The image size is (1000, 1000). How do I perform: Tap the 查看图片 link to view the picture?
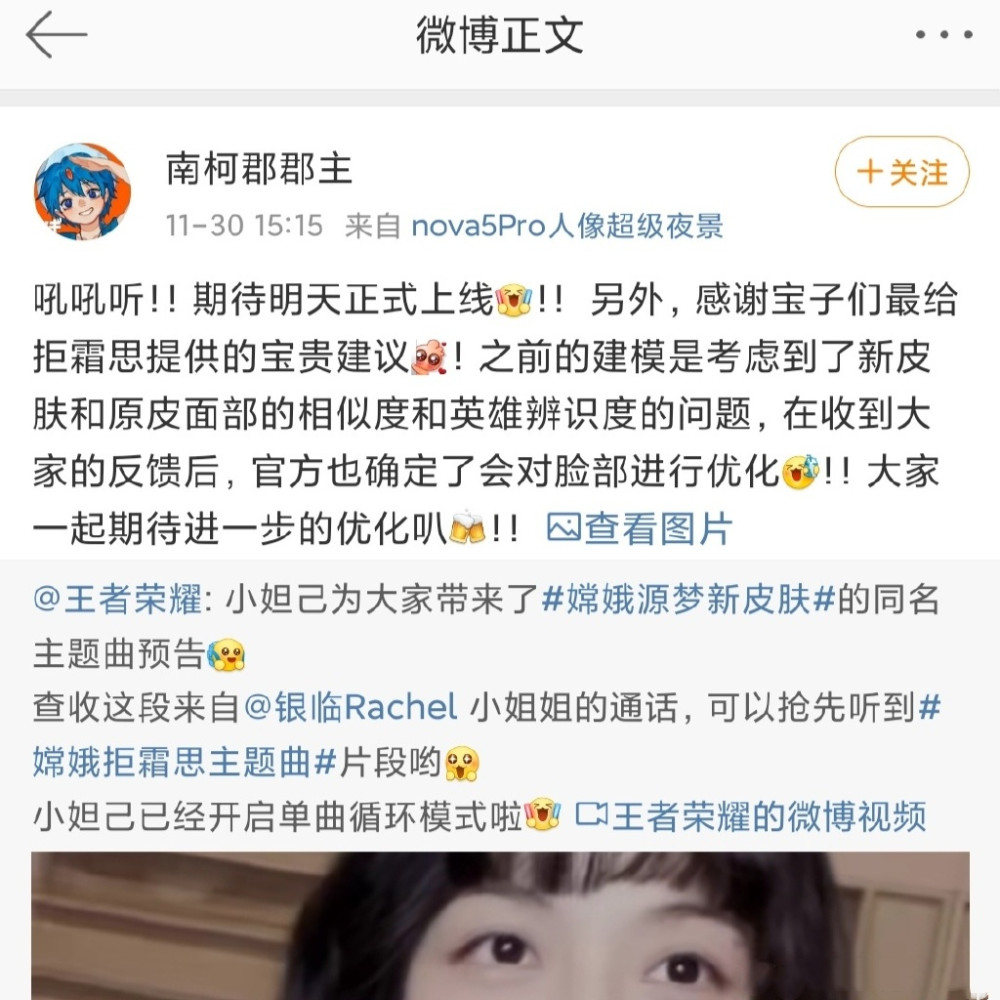tap(639, 528)
